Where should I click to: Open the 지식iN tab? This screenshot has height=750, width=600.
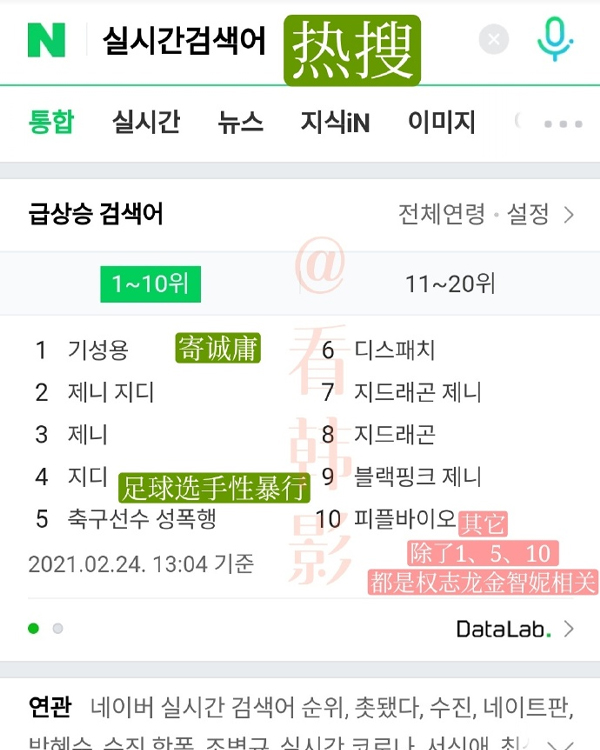(335, 123)
